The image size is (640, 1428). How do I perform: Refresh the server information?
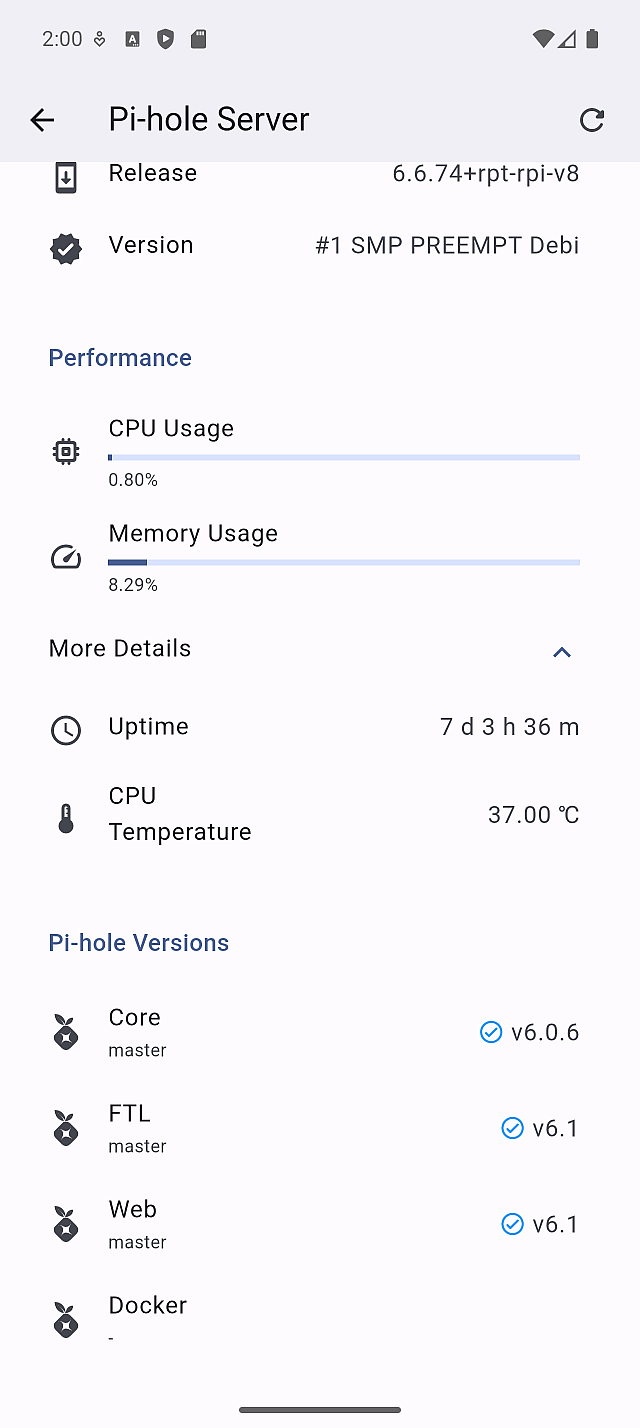[592, 120]
